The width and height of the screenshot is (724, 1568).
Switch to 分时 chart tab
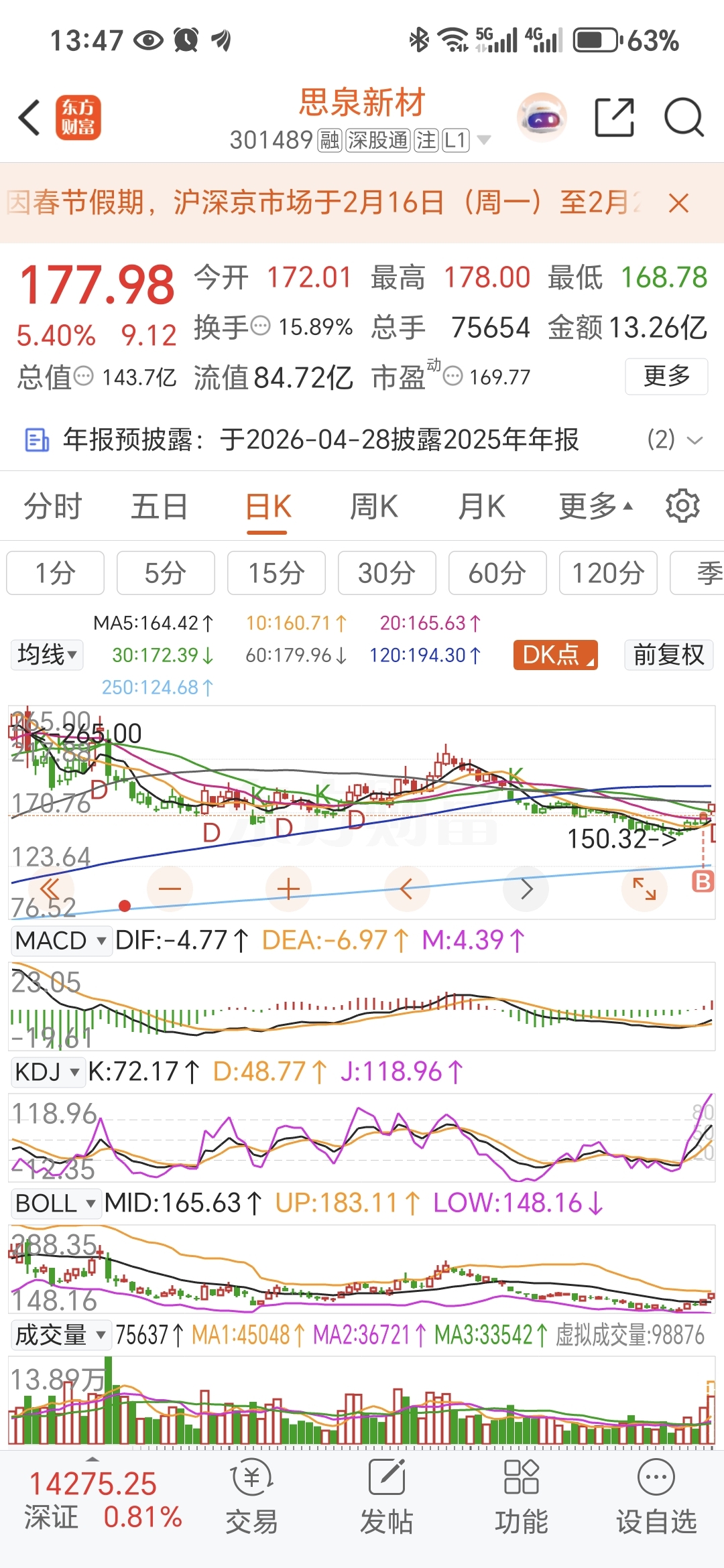point(53,507)
